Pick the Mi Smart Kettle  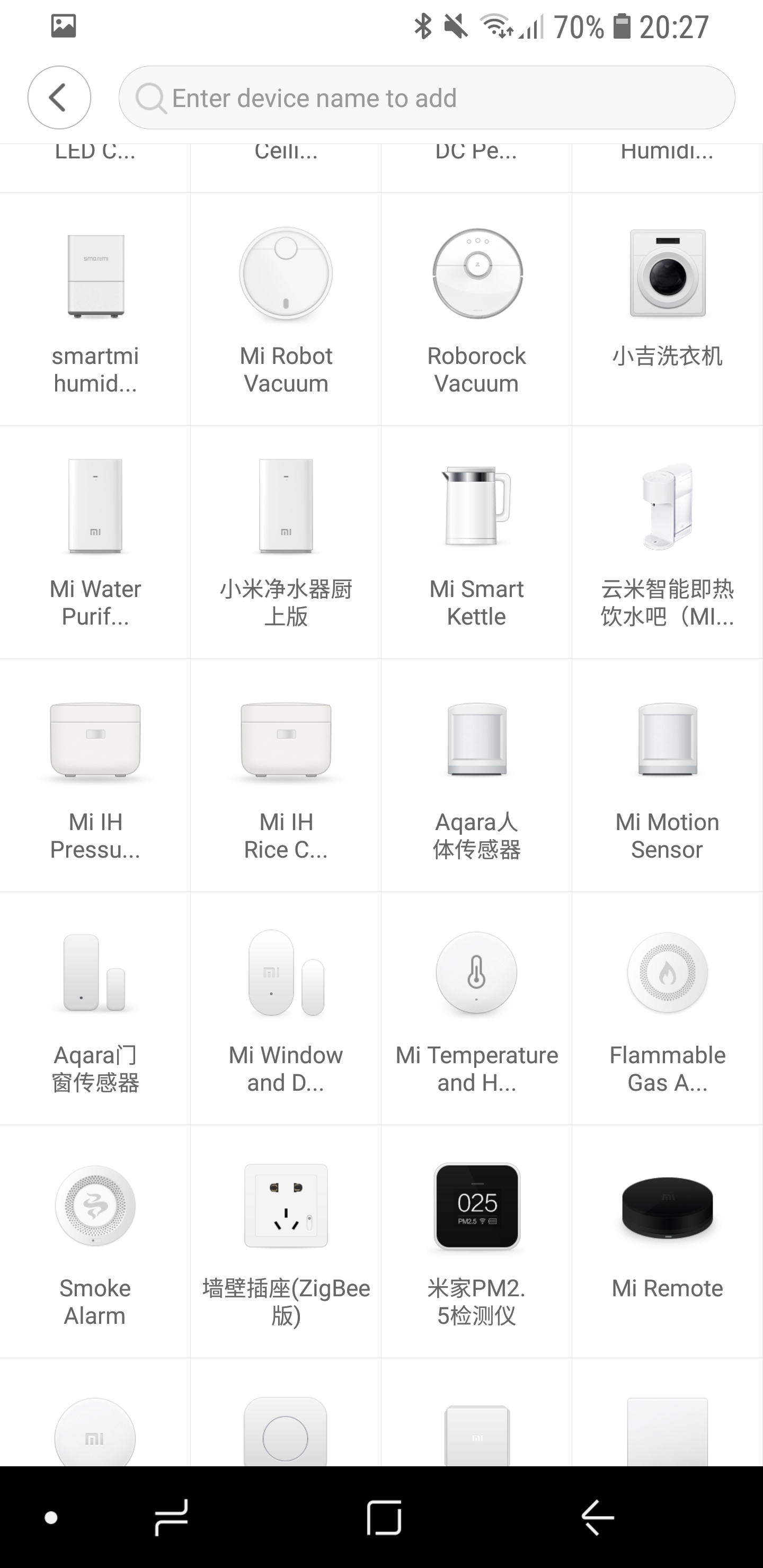[x=476, y=542]
